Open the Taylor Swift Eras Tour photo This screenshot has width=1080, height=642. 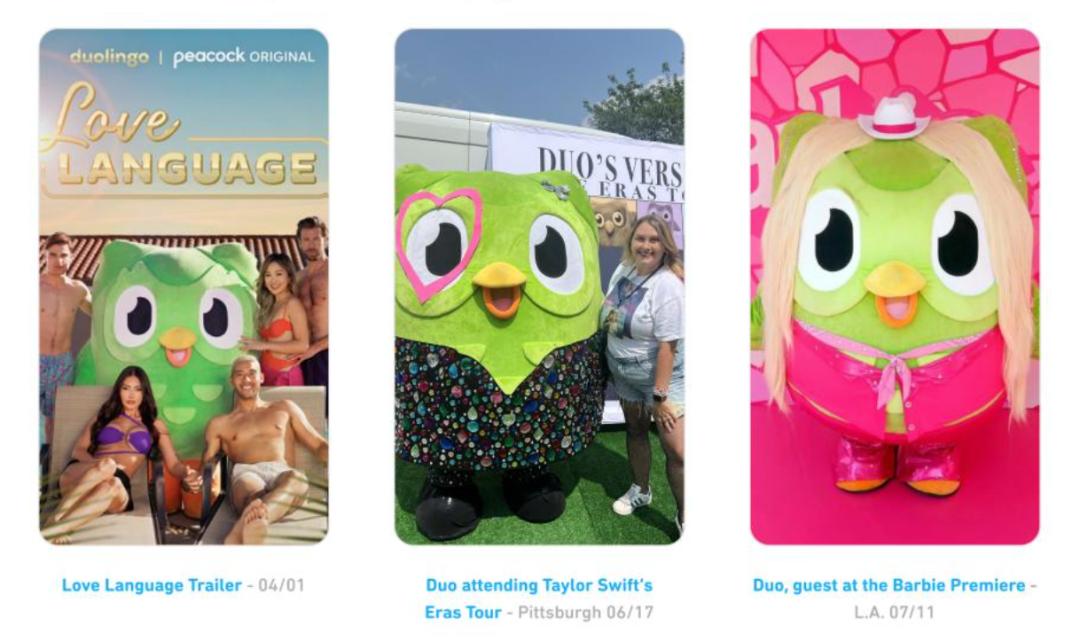539,287
